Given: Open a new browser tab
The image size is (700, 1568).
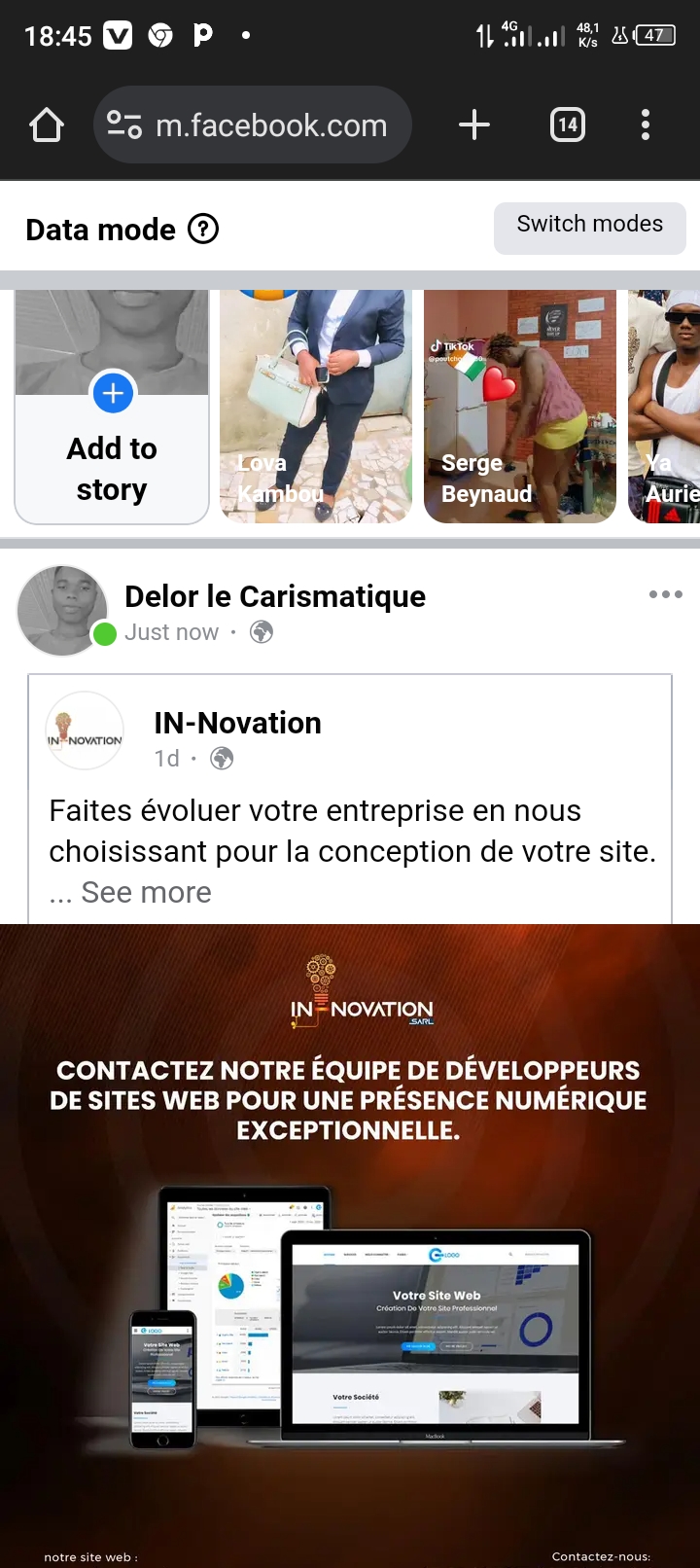Looking at the screenshot, I should click(473, 125).
